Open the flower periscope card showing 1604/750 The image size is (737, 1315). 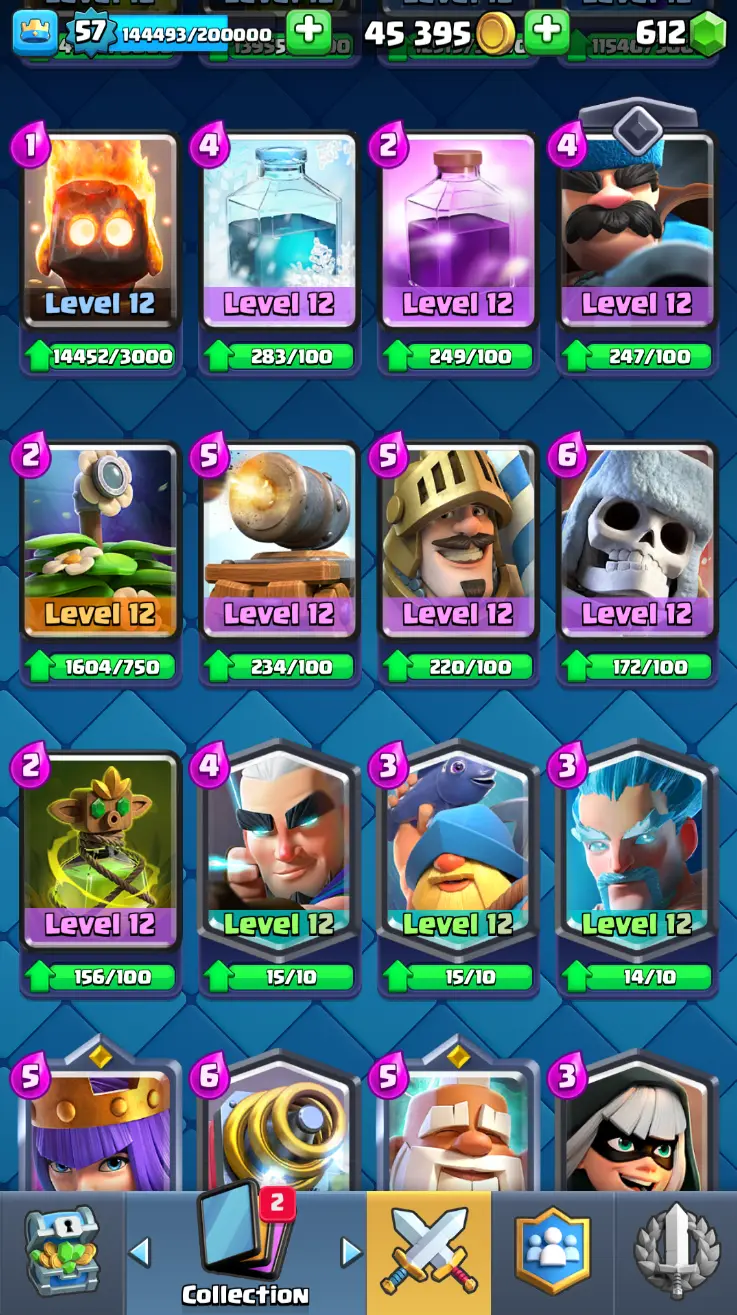tap(100, 540)
